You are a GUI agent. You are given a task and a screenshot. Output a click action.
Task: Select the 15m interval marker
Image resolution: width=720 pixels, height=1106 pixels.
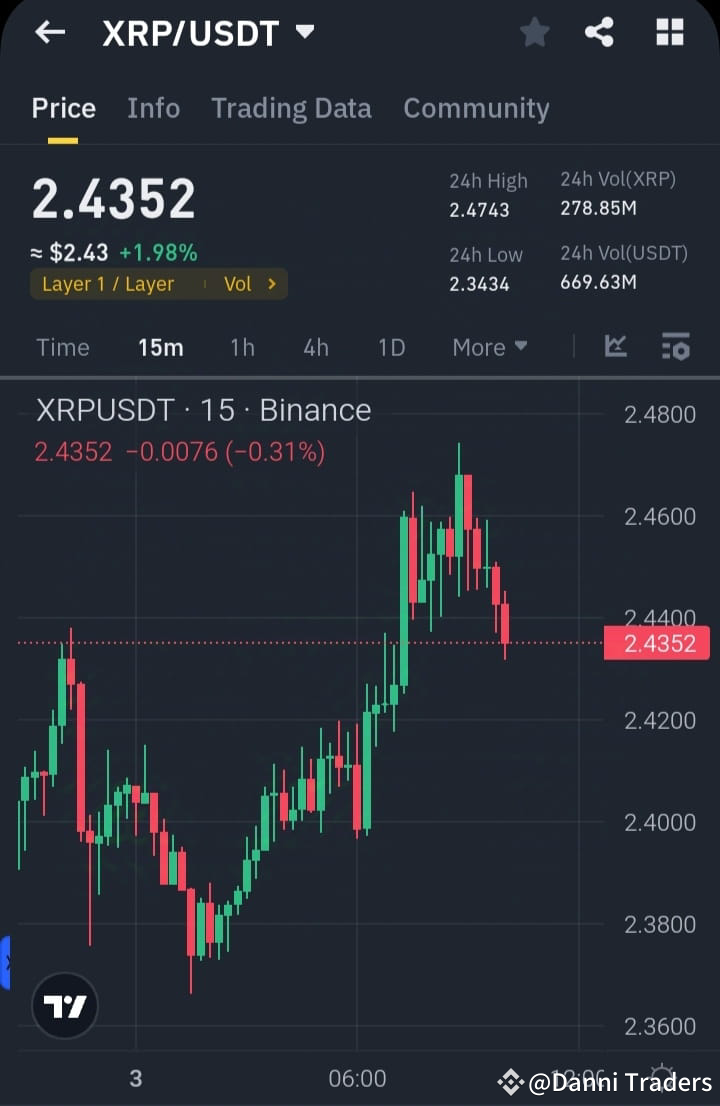point(161,346)
